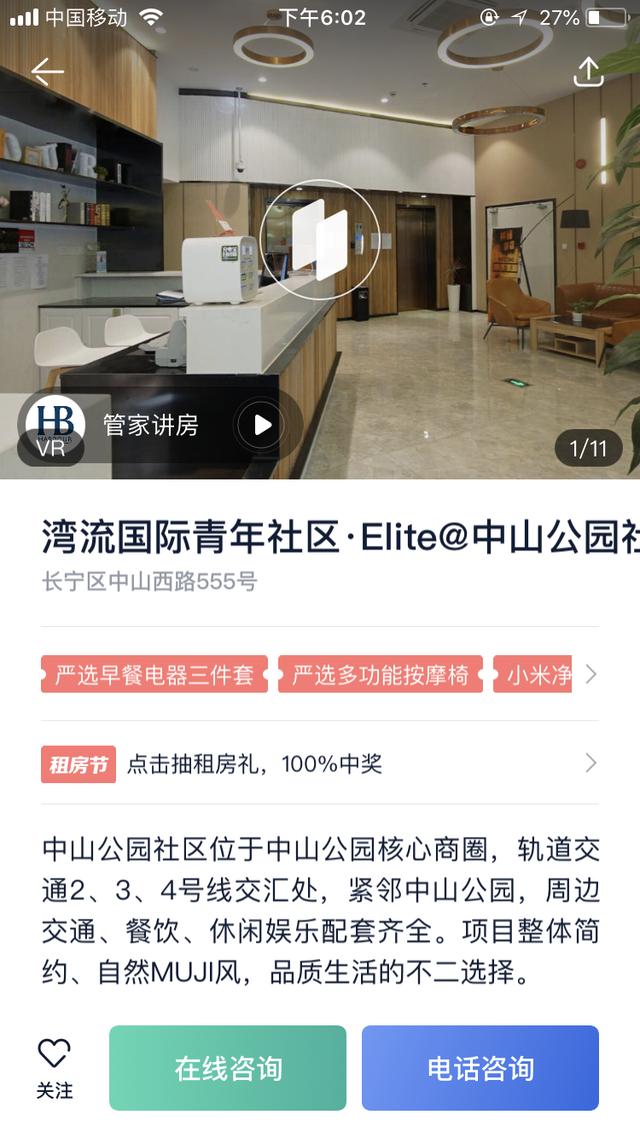Go back using the top arrow
The width and height of the screenshot is (640, 1138).
pos(47,71)
